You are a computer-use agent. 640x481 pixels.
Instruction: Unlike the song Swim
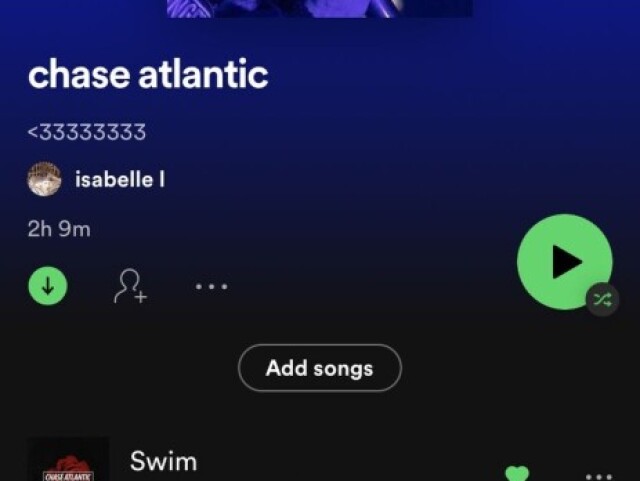pyautogui.click(x=517, y=474)
